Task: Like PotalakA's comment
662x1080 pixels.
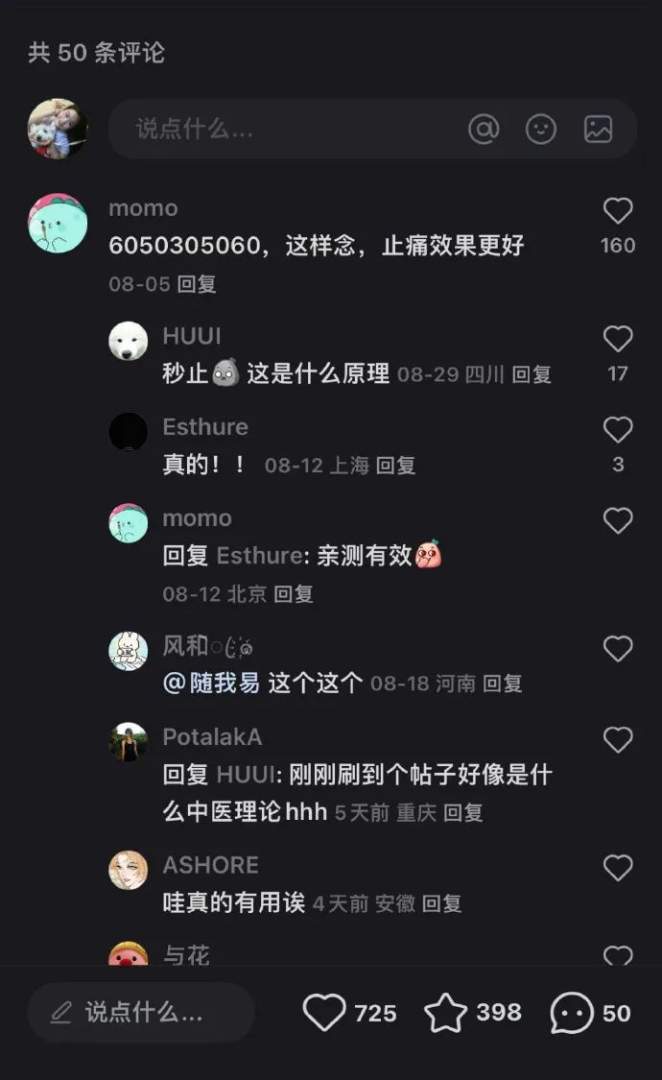Action: [x=618, y=740]
